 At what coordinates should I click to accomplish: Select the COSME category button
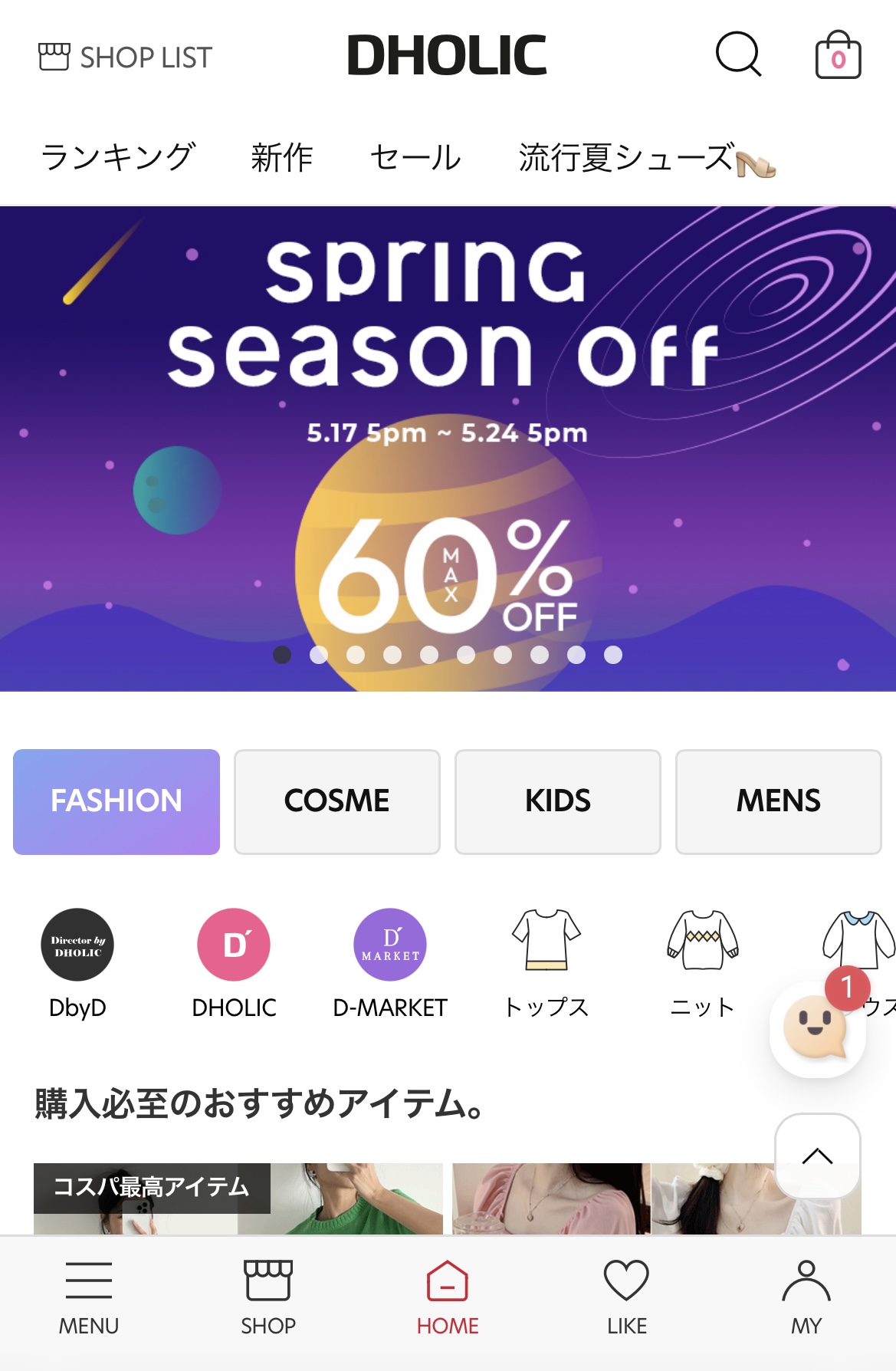(337, 801)
